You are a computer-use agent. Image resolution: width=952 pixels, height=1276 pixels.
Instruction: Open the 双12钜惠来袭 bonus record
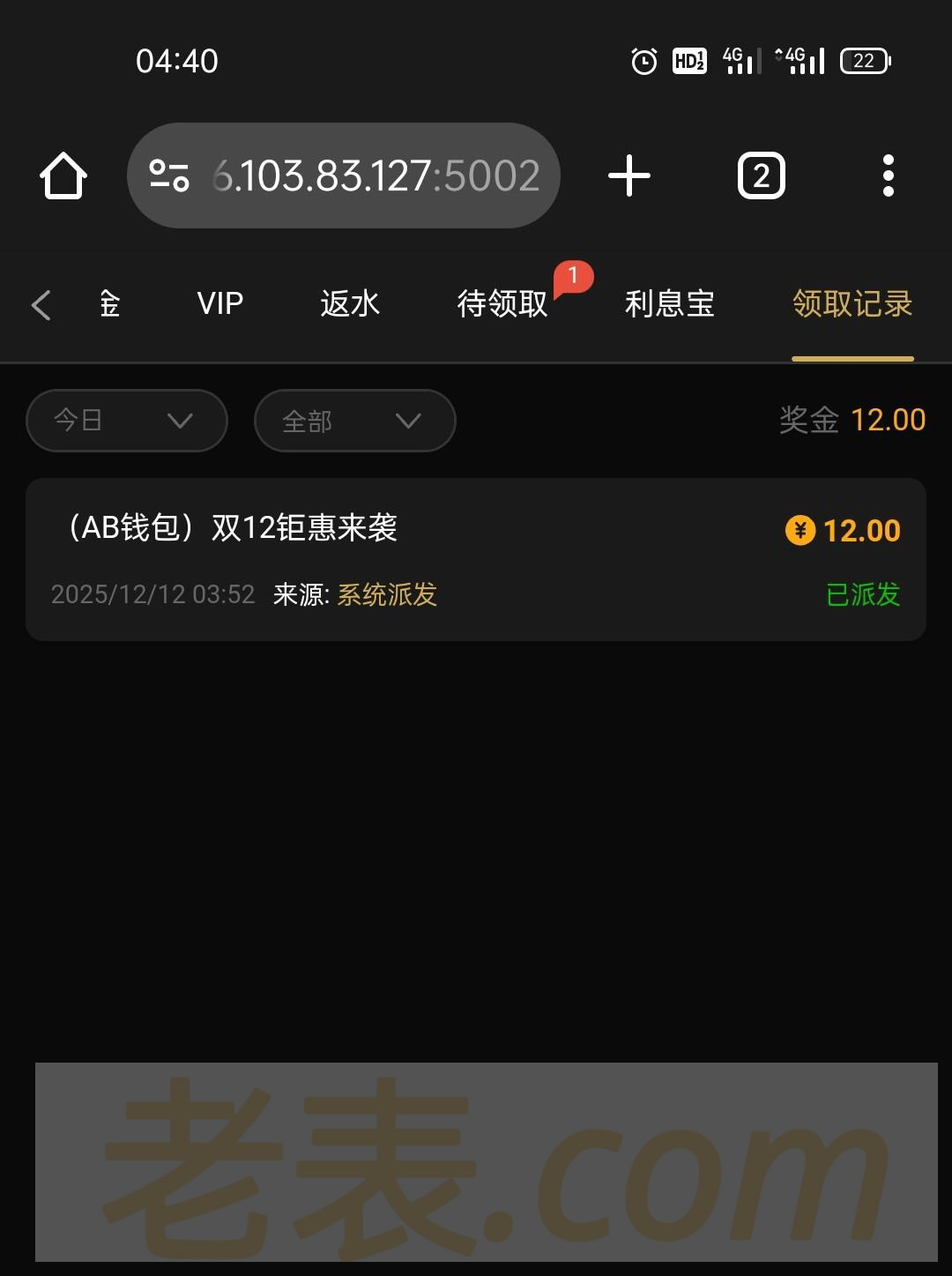point(476,559)
